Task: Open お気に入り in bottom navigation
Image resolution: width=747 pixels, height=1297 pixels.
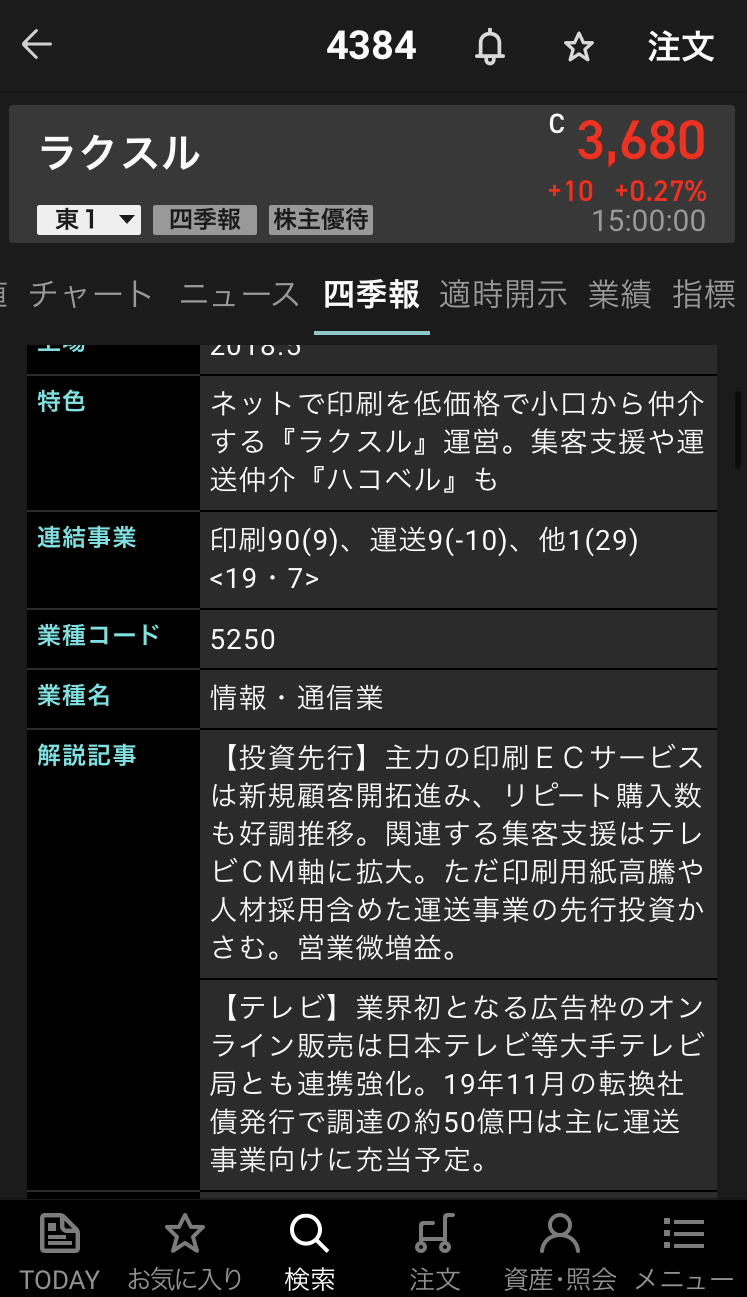Action: coord(185,1249)
